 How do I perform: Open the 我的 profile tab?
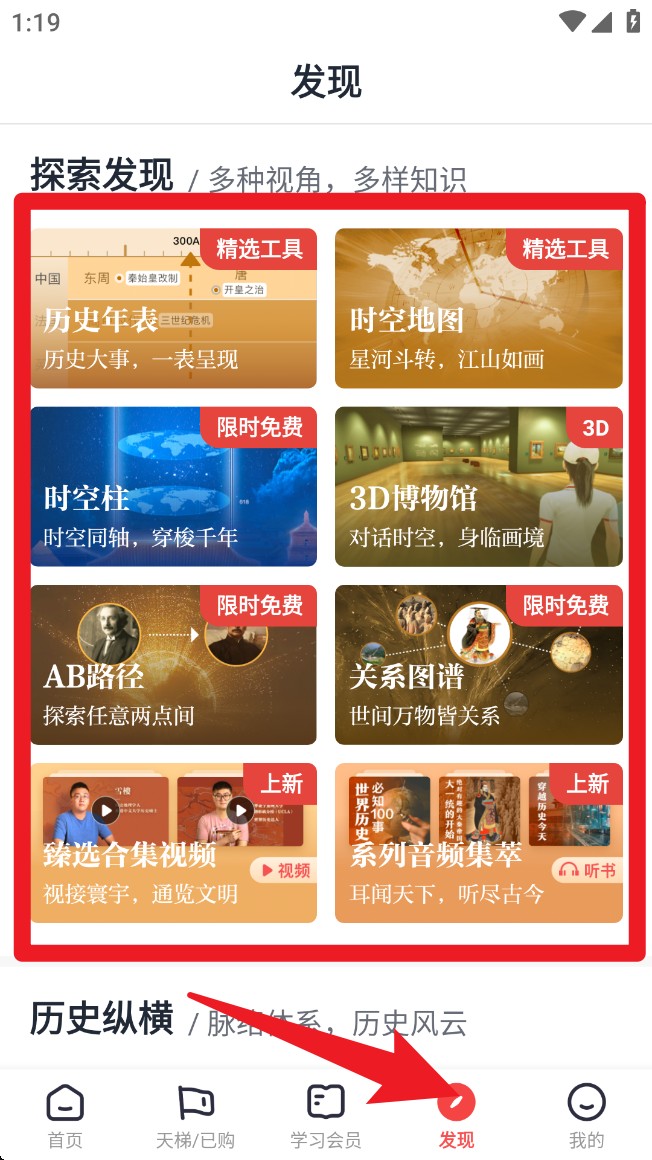coord(586,1117)
